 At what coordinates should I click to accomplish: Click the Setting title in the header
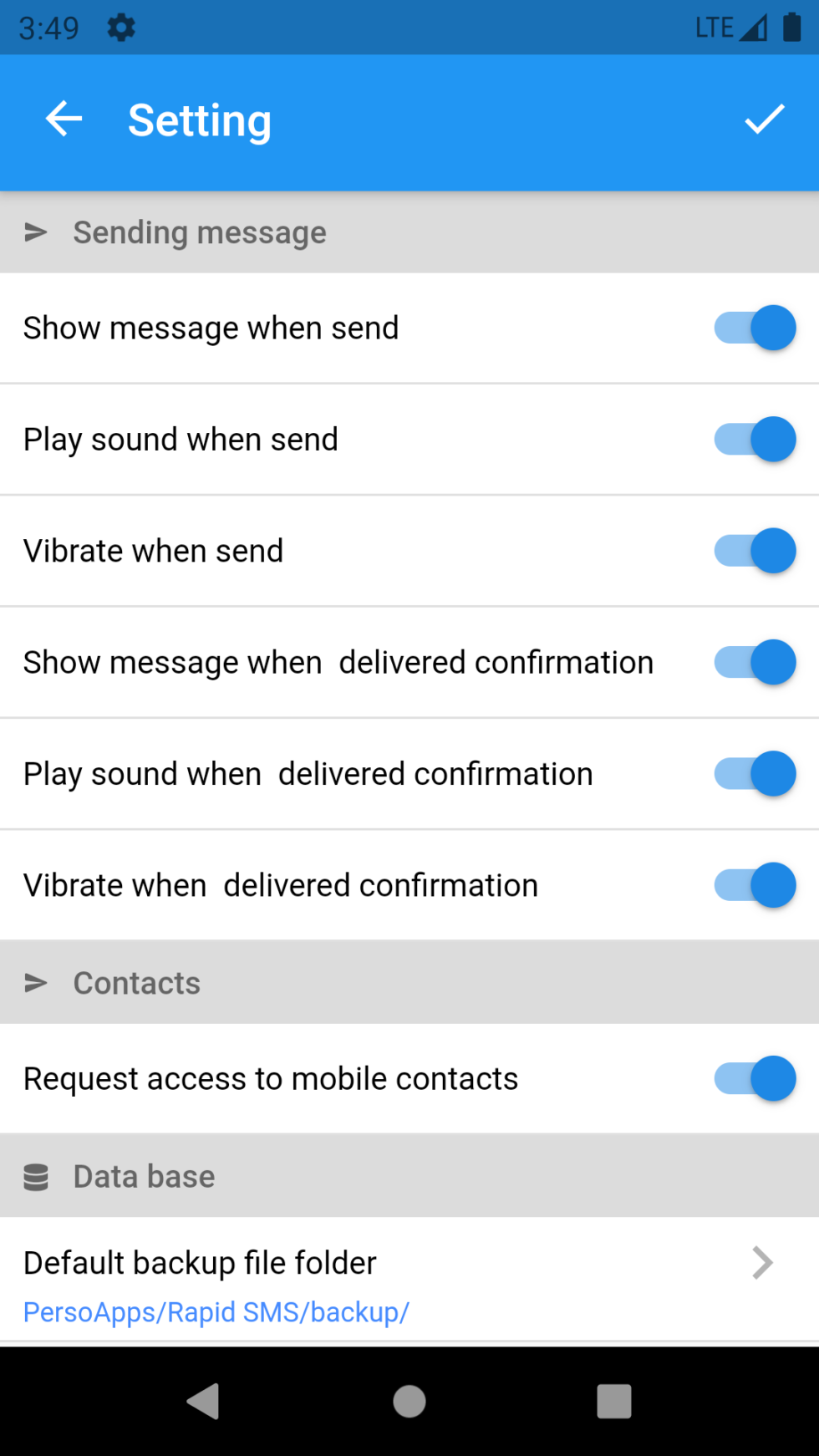click(200, 120)
